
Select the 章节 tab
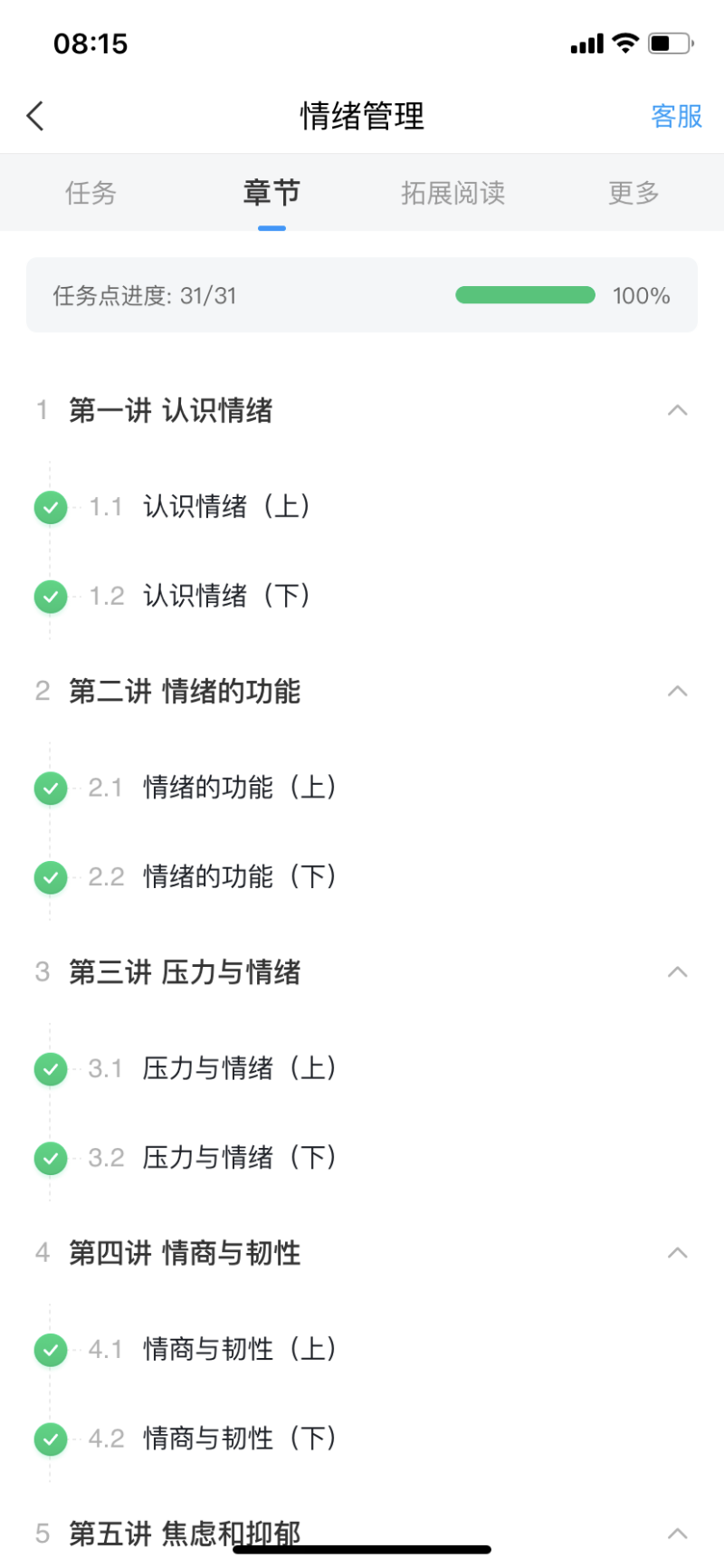coord(271,193)
